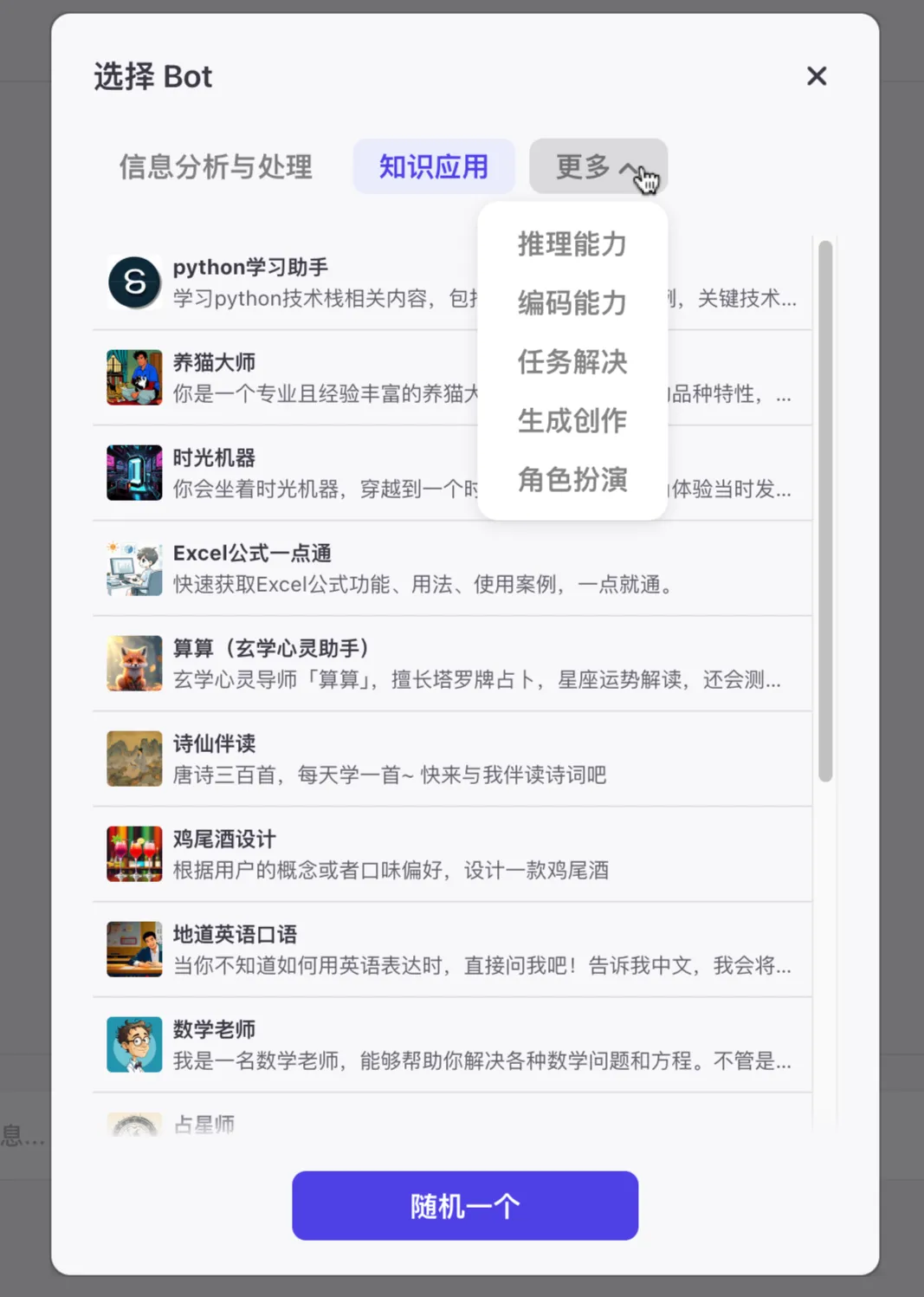Viewport: 924px width, 1297px height.
Task: Select the 知识应用 tab
Action: click(433, 166)
